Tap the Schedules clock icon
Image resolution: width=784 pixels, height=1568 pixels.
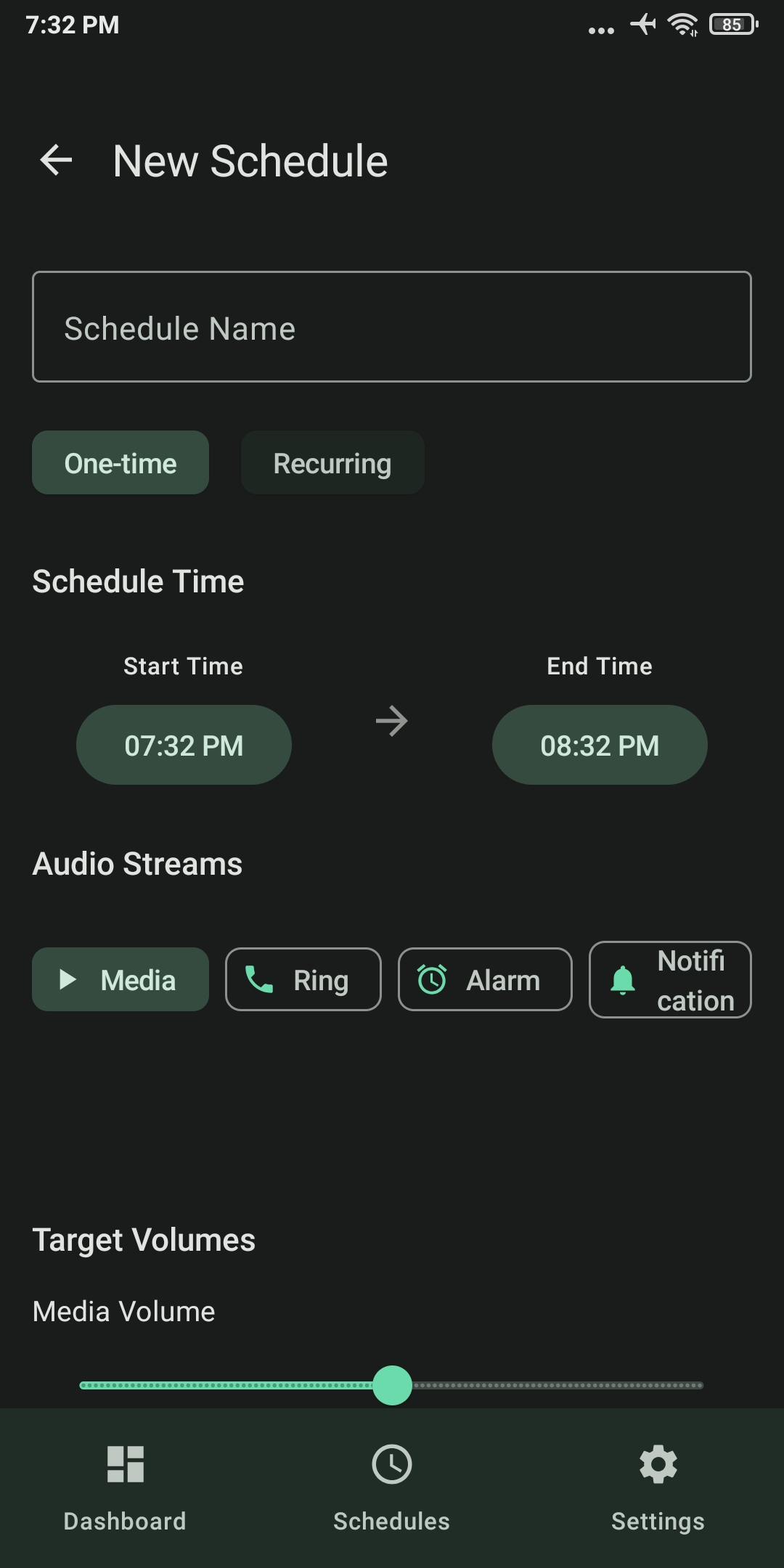pyautogui.click(x=391, y=1463)
